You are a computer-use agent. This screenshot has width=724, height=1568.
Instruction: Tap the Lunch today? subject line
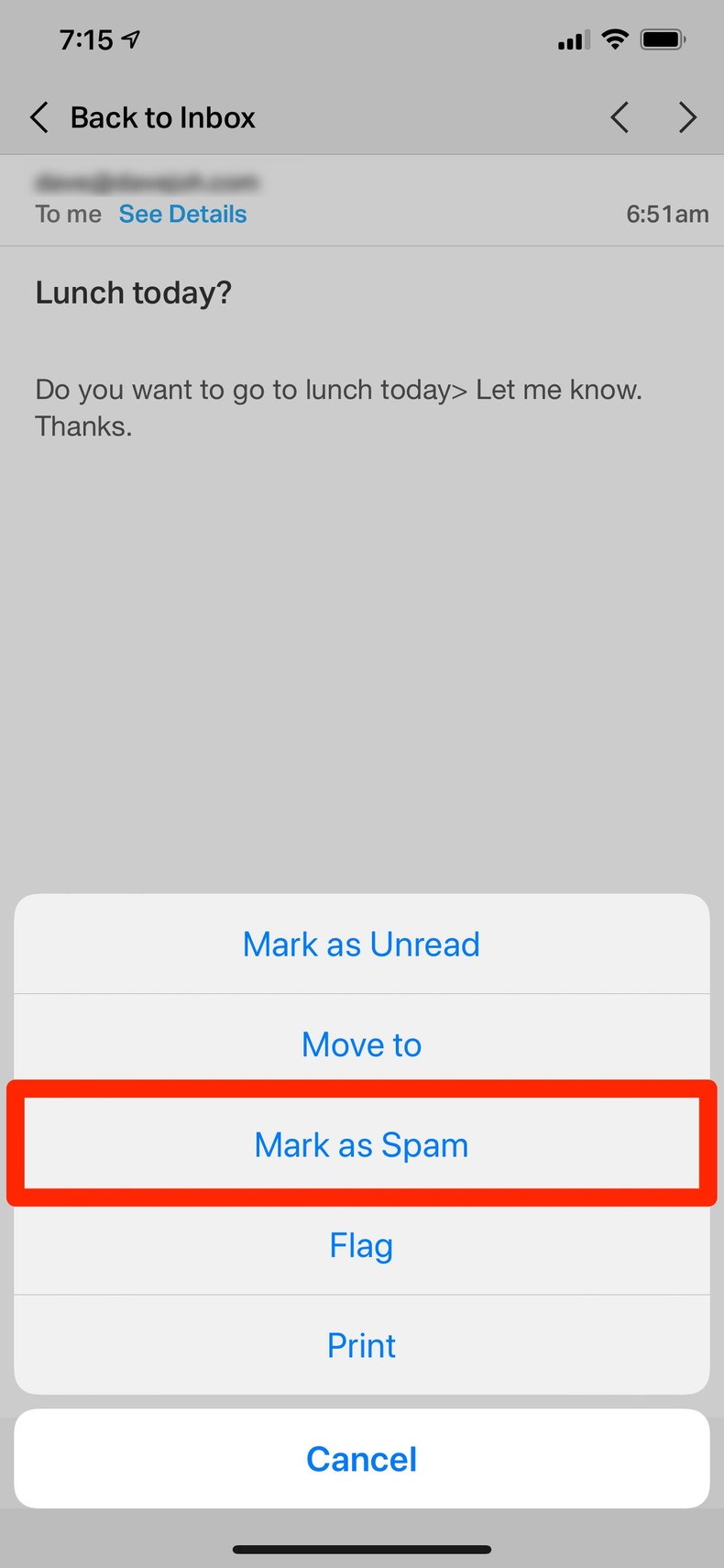[x=133, y=293]
